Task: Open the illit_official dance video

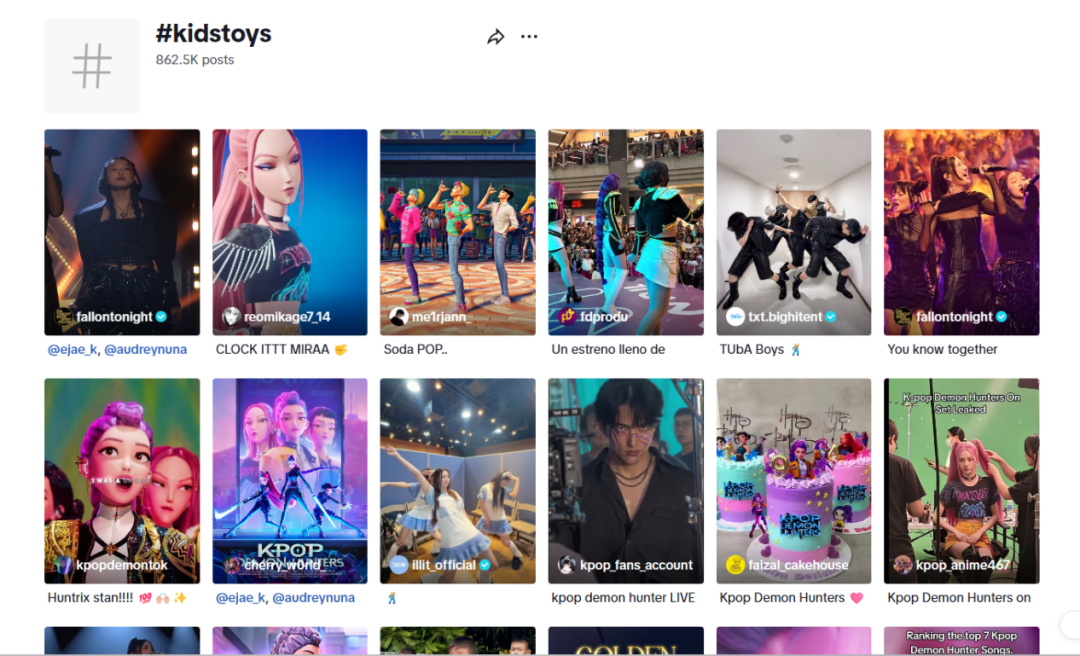Action: click(457, 480)
